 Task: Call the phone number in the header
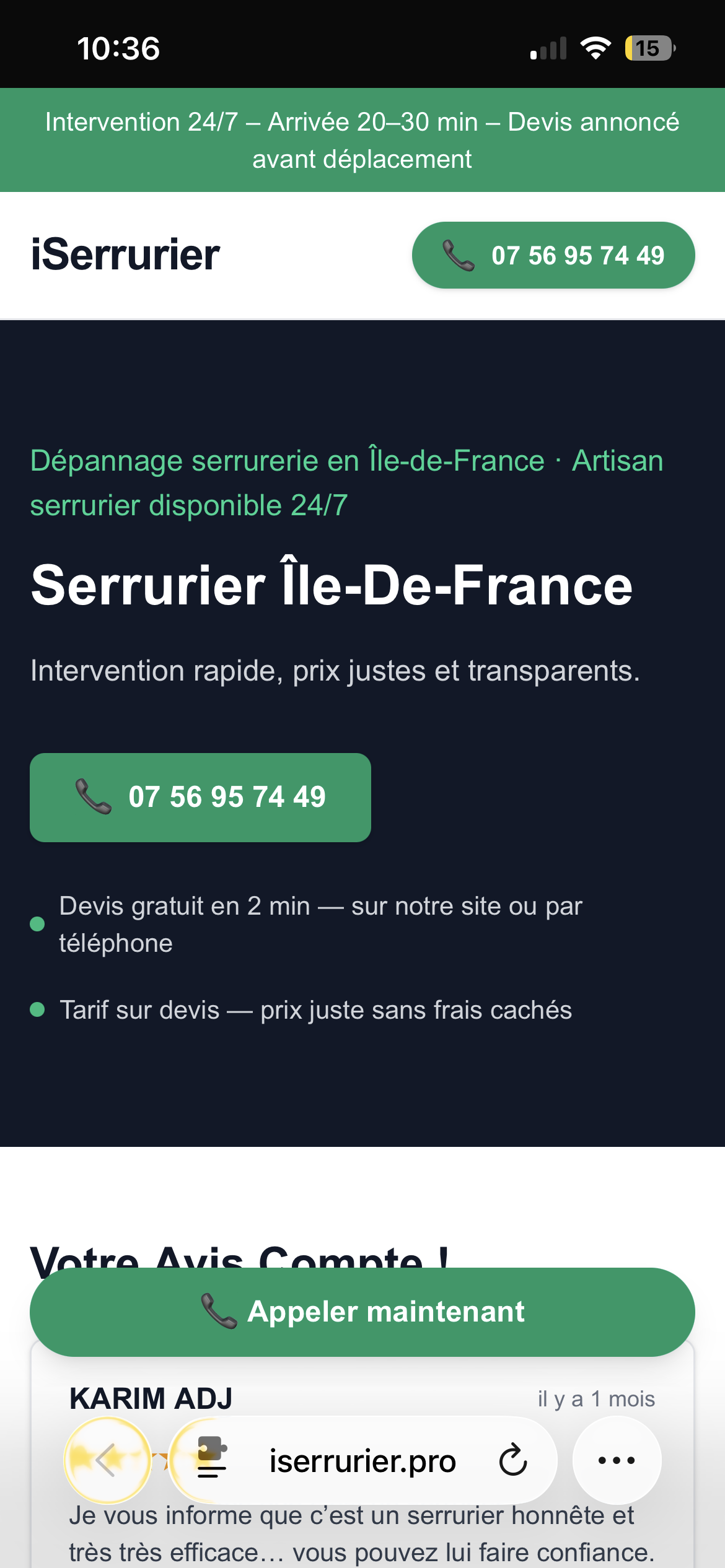tap(553, 255)
